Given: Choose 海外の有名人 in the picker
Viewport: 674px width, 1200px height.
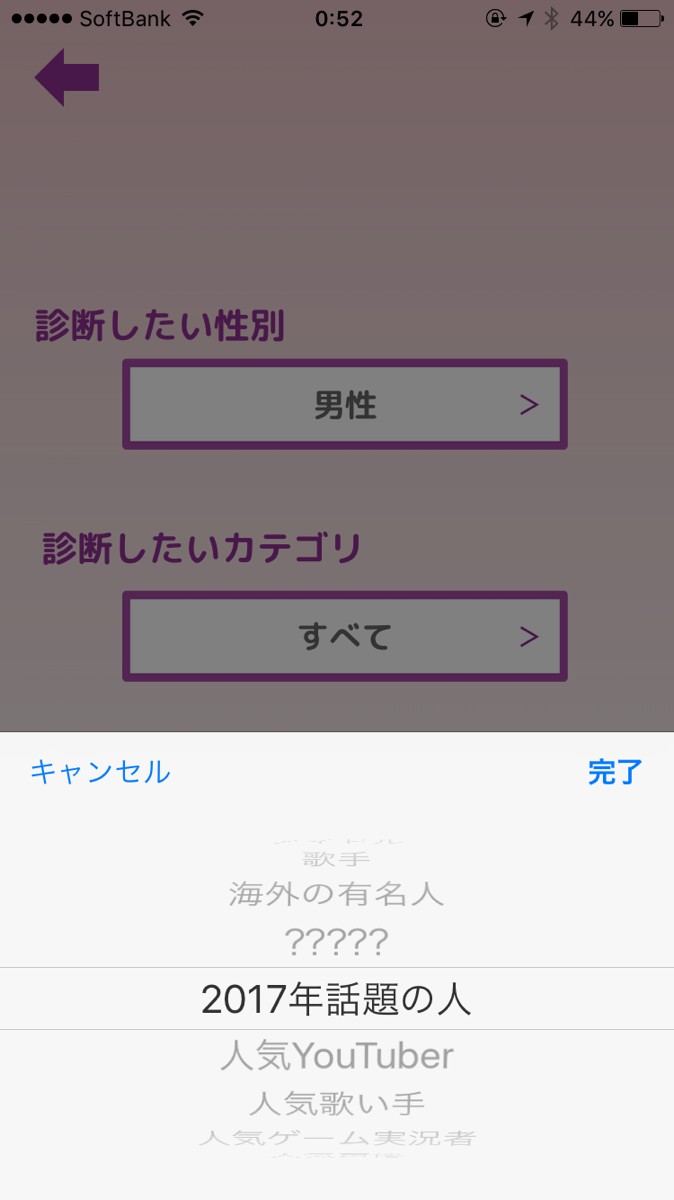Looking at the screenshot, I should point(336,893).
